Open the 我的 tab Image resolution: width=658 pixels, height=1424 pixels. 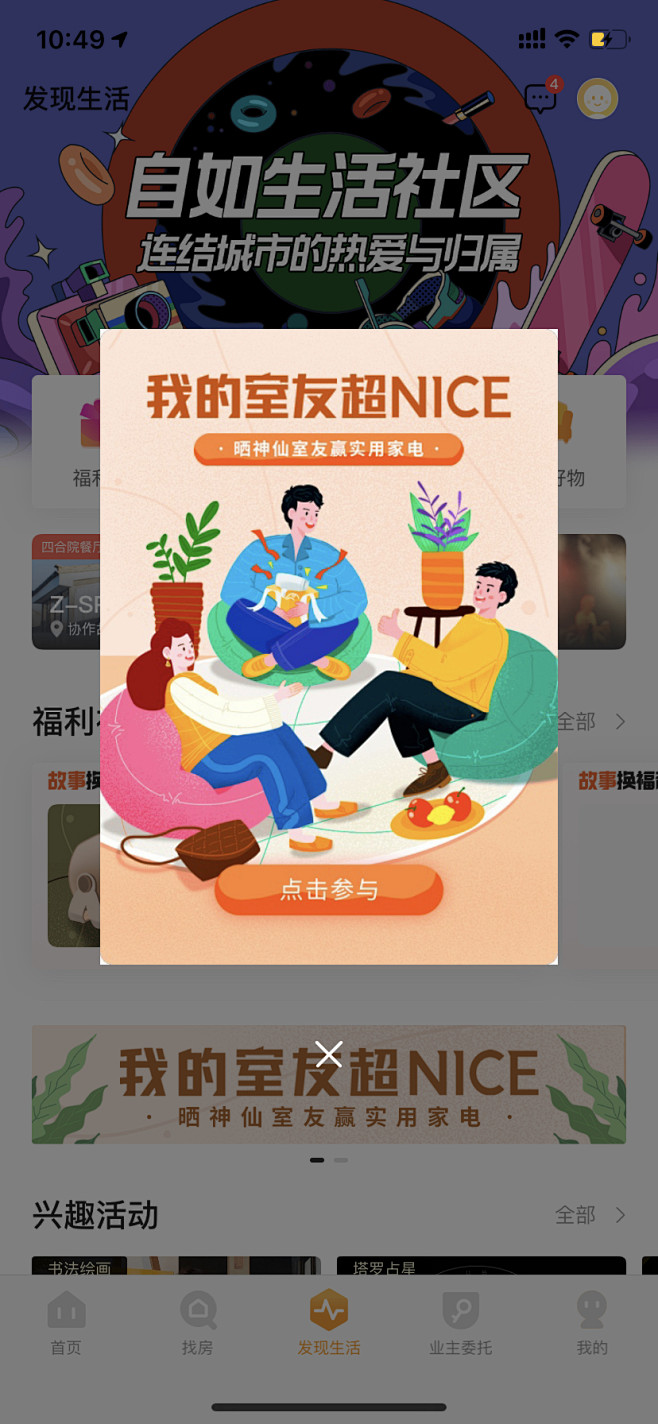591,1321
